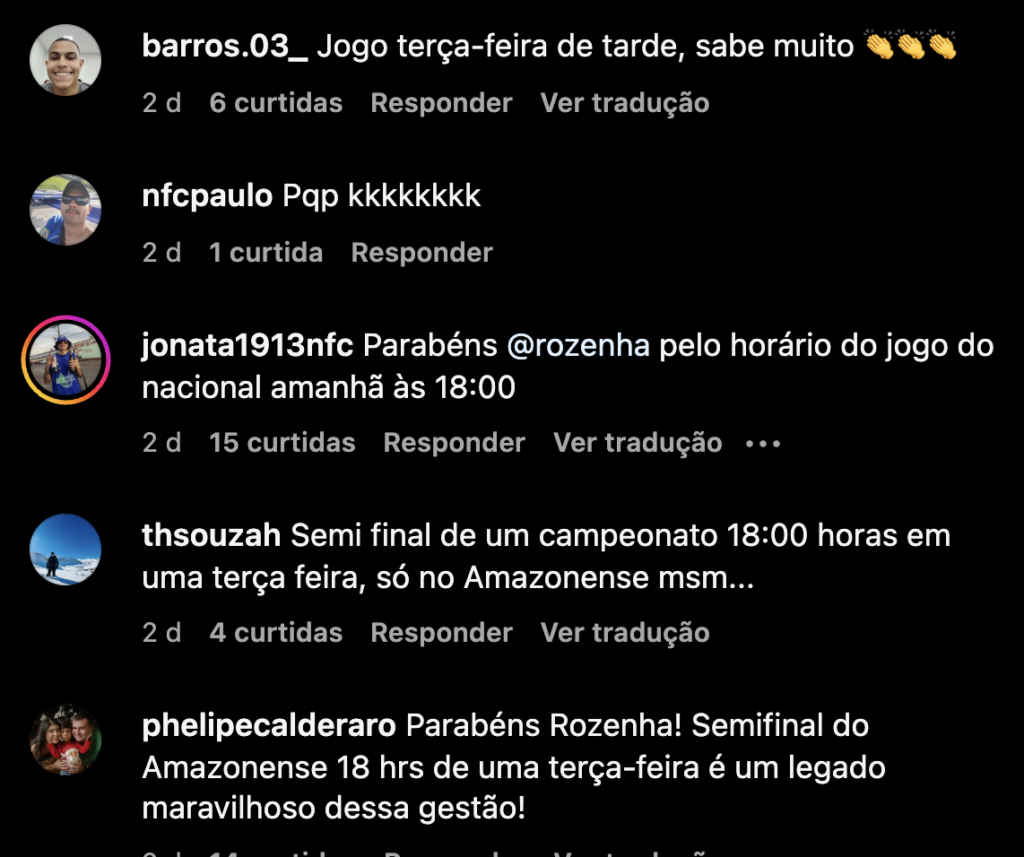This screenshot has height=857, width=1024.
Task: Open thsouzah profile avatar
Action: pyautogui.click(x=65, y=550)
